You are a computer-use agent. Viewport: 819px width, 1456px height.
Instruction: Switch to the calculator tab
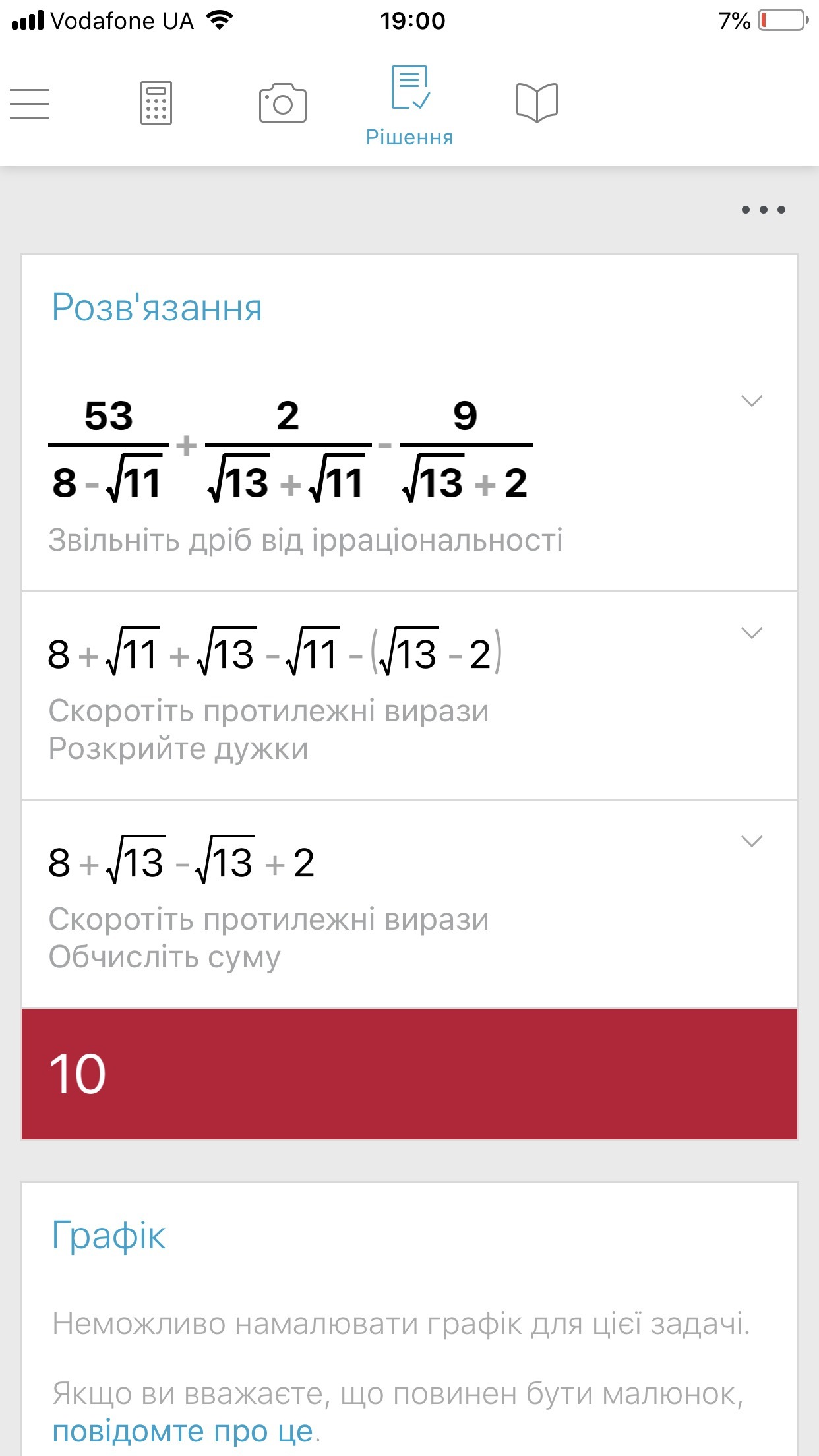click(156, 103)
